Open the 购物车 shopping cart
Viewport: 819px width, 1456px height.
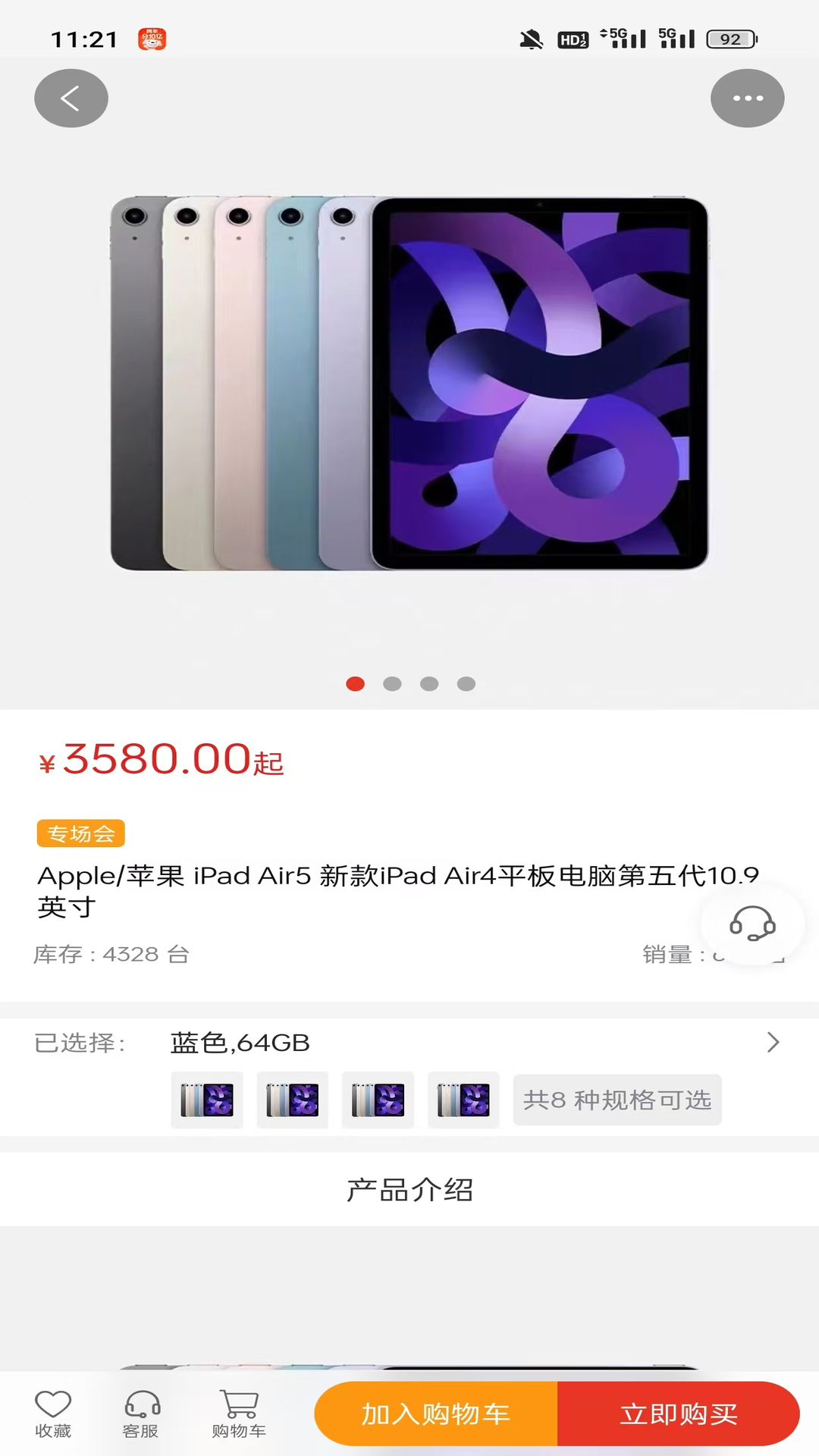pyautogui.click(x=239, y=1414)
